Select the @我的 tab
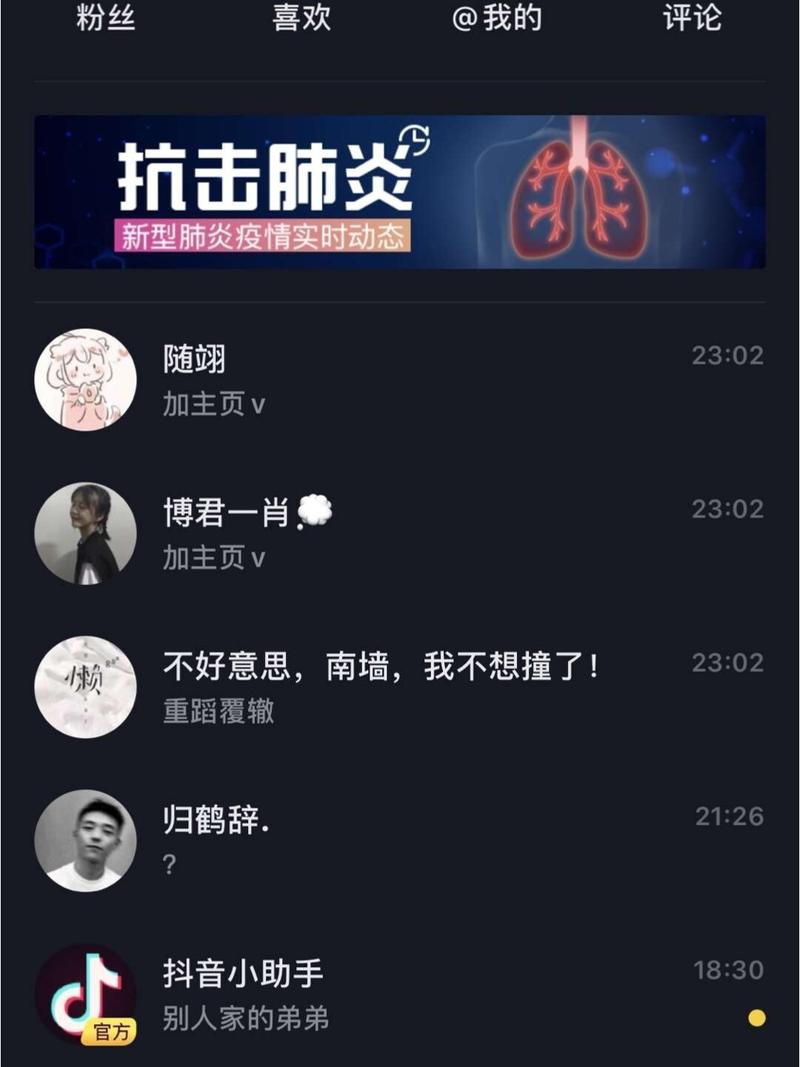 497,18
